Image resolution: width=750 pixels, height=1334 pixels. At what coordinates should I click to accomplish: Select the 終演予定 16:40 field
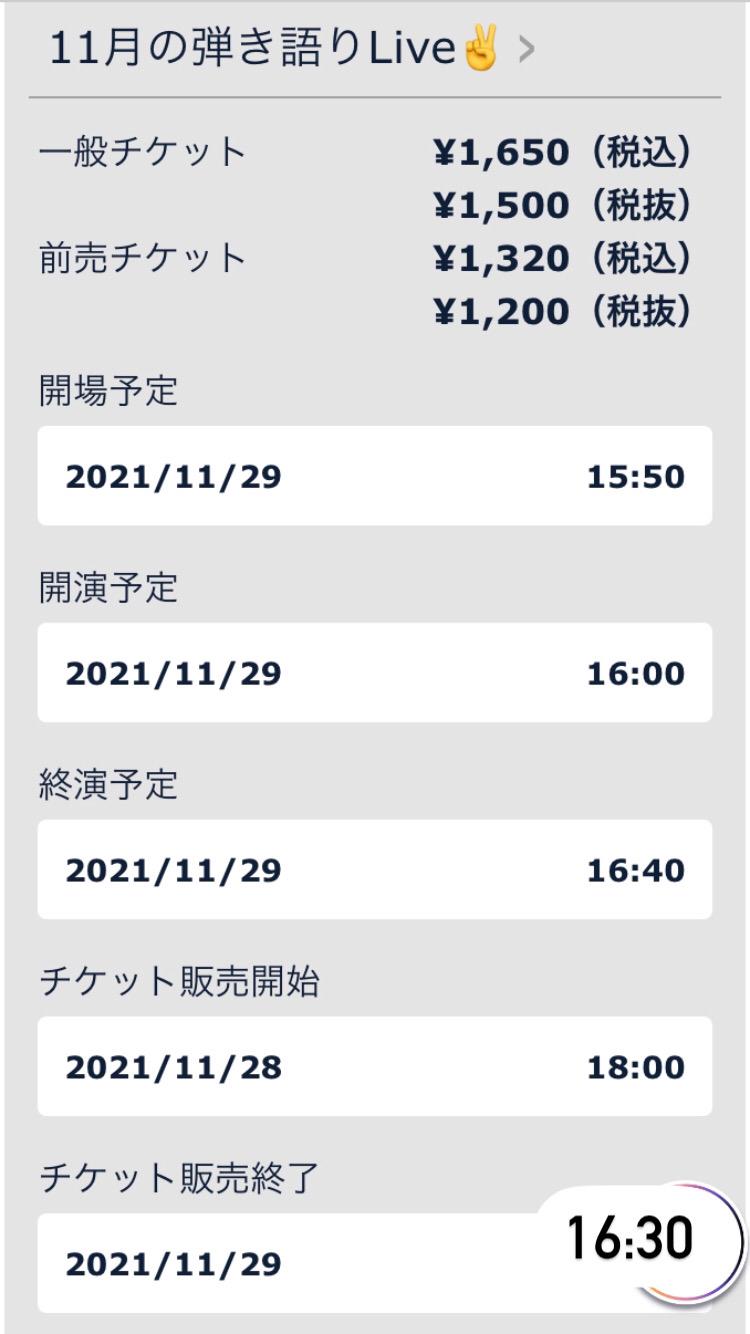click(x=374, y=870)
